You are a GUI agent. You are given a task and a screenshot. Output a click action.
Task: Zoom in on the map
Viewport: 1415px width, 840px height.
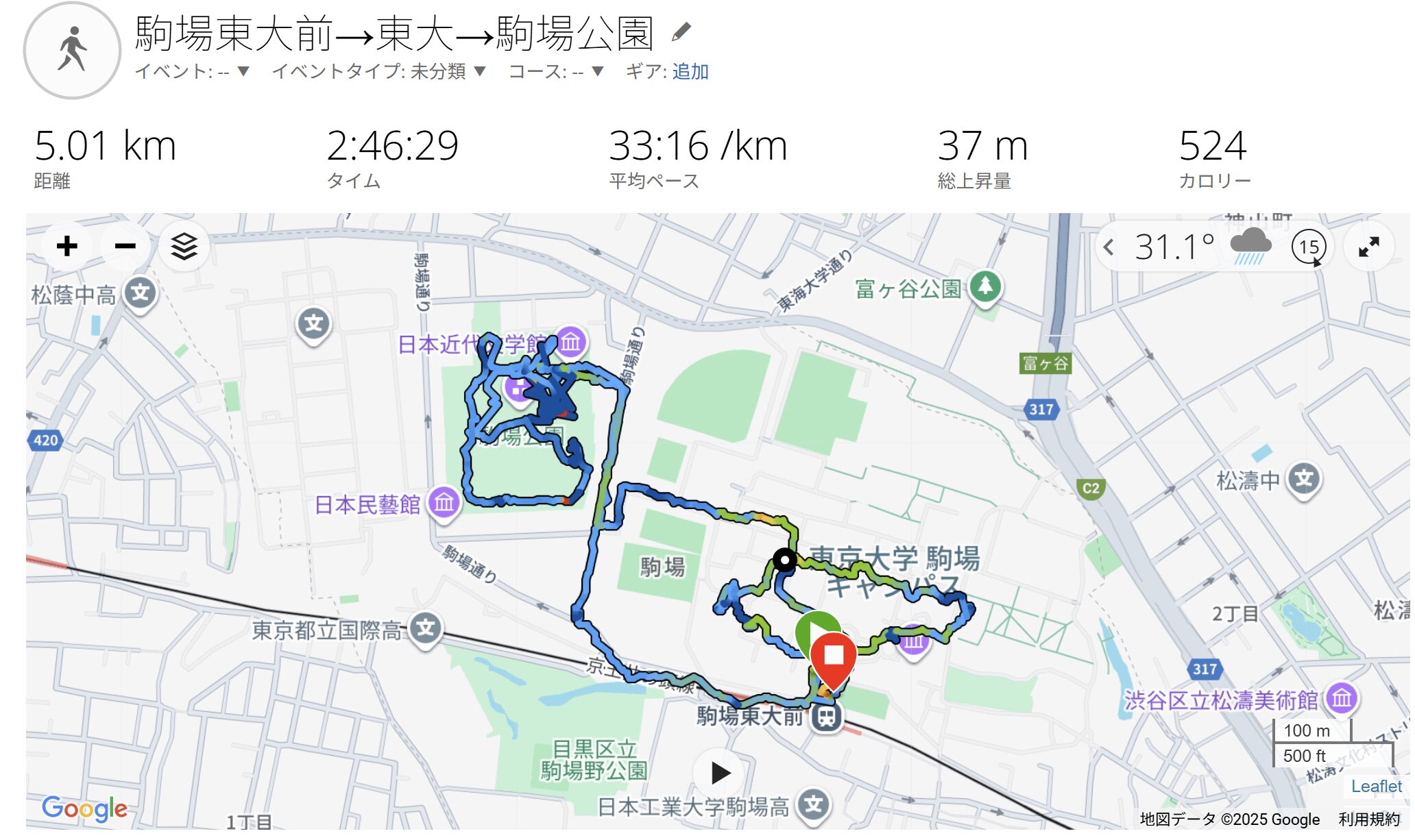pos(67,246)
